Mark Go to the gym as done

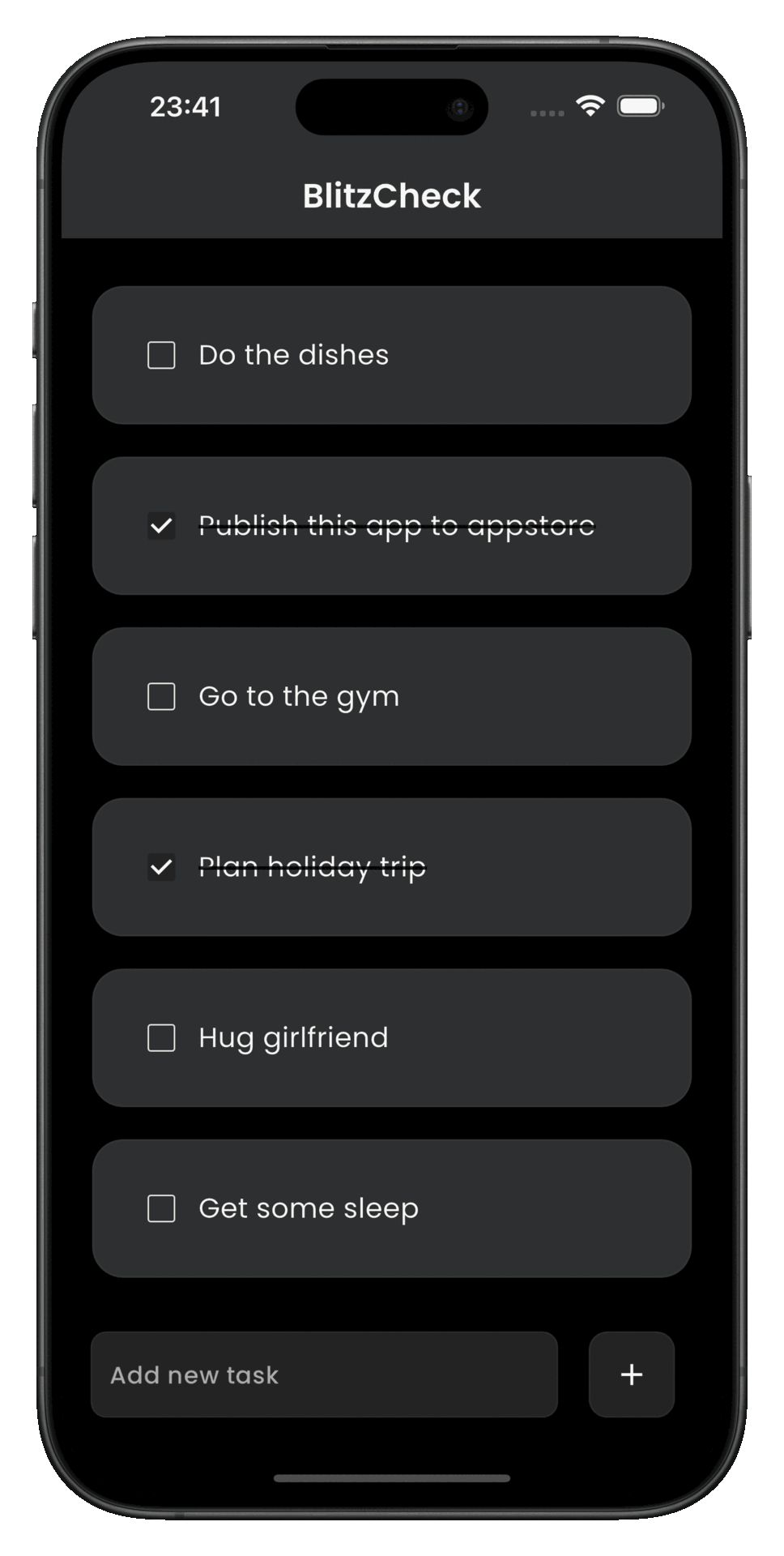pos(161,696)
